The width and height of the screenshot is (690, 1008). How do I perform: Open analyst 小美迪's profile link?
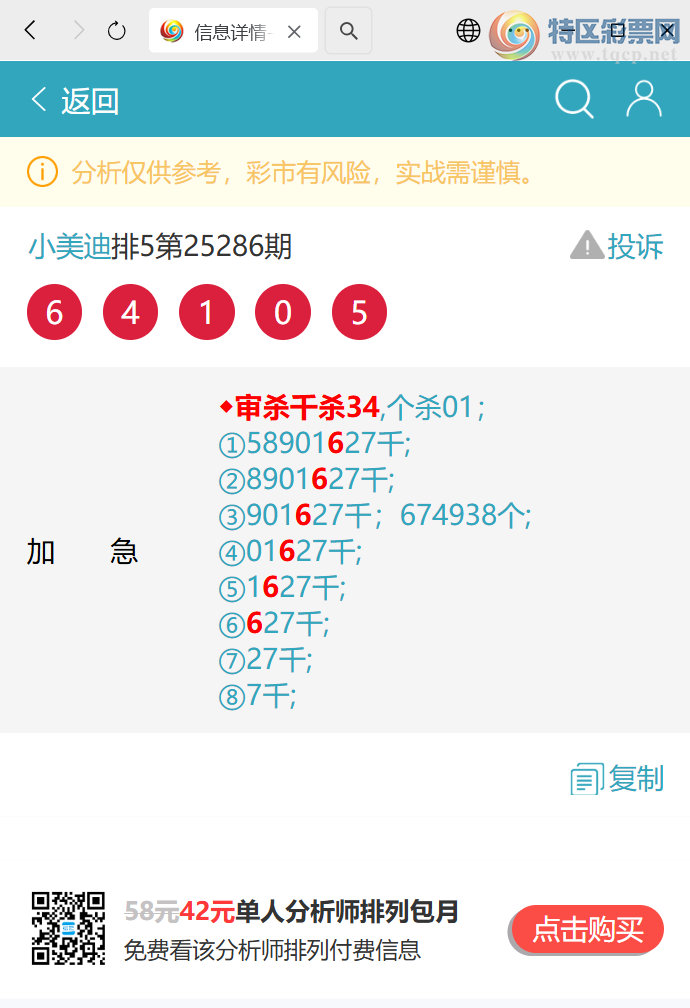69,246
